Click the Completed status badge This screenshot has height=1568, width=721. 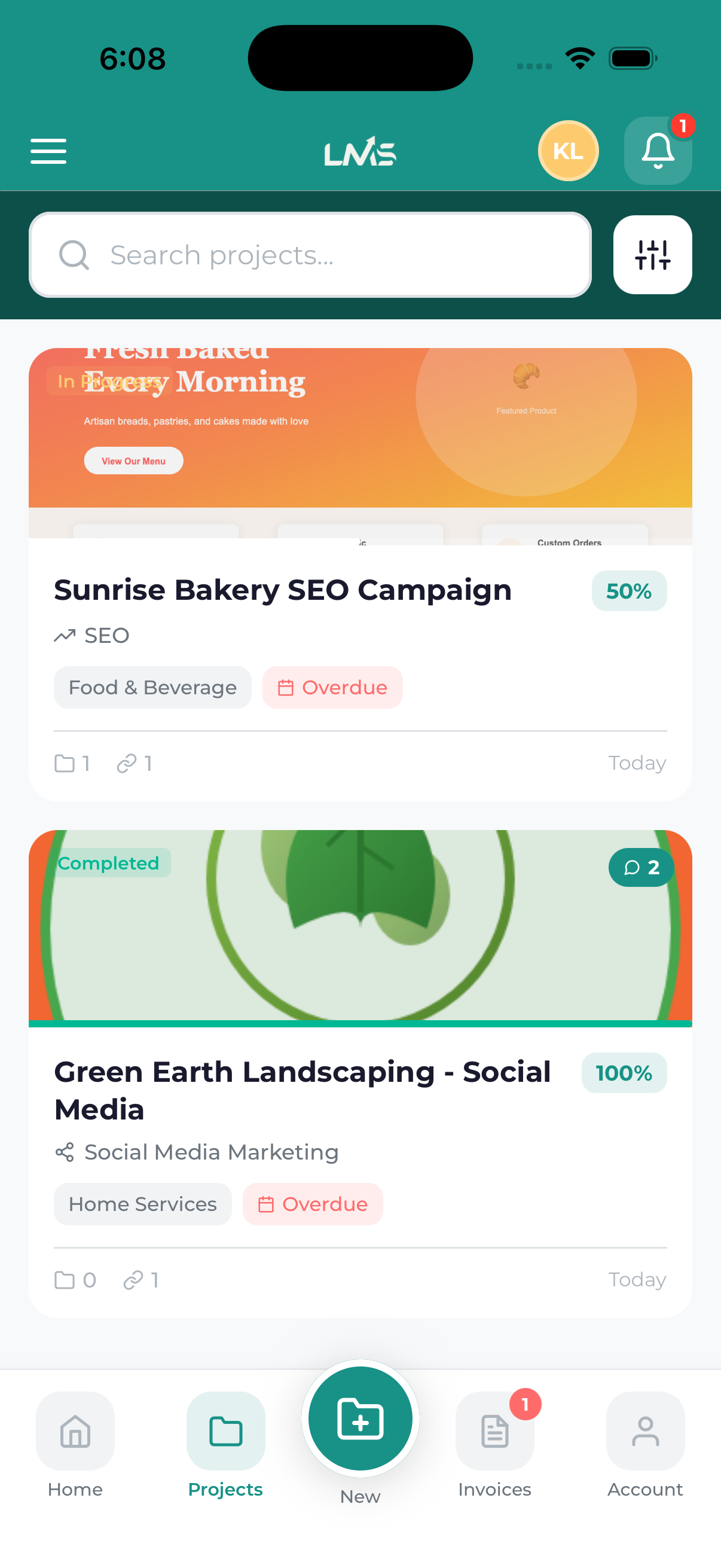(108, 862)
